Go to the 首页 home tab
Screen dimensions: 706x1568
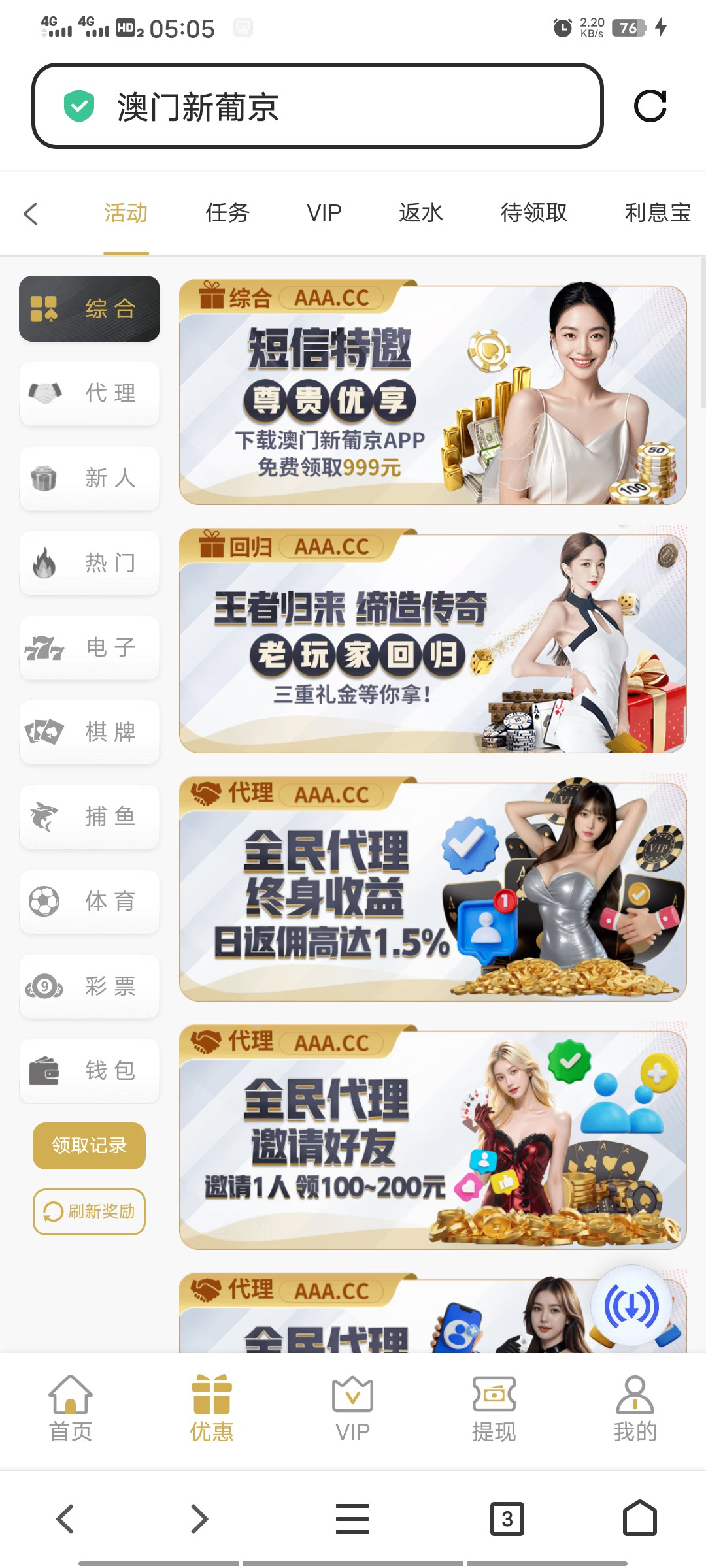pyautogui.click(x=71, y=1409)
